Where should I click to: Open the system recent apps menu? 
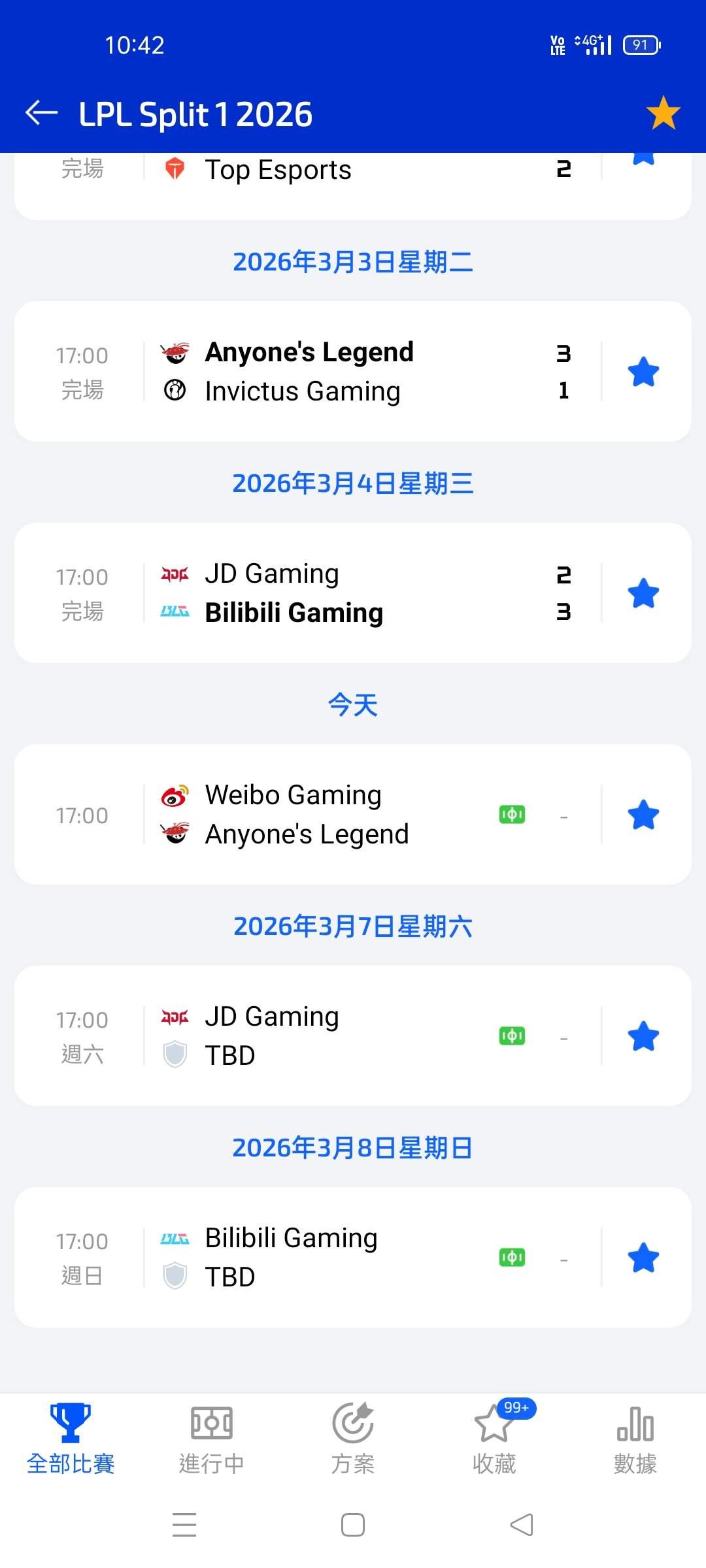coord(184,1525)
